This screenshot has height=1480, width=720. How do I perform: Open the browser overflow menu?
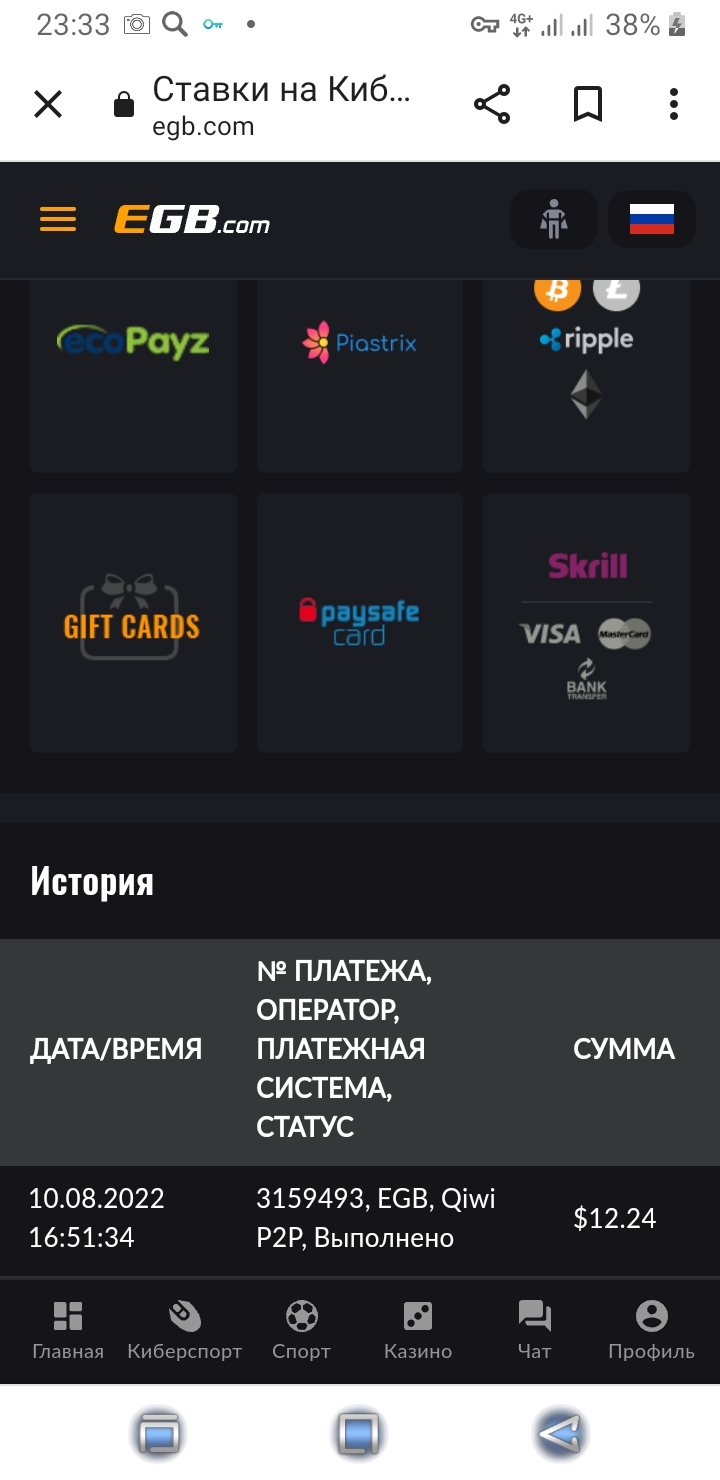click(x=674, y=104)
